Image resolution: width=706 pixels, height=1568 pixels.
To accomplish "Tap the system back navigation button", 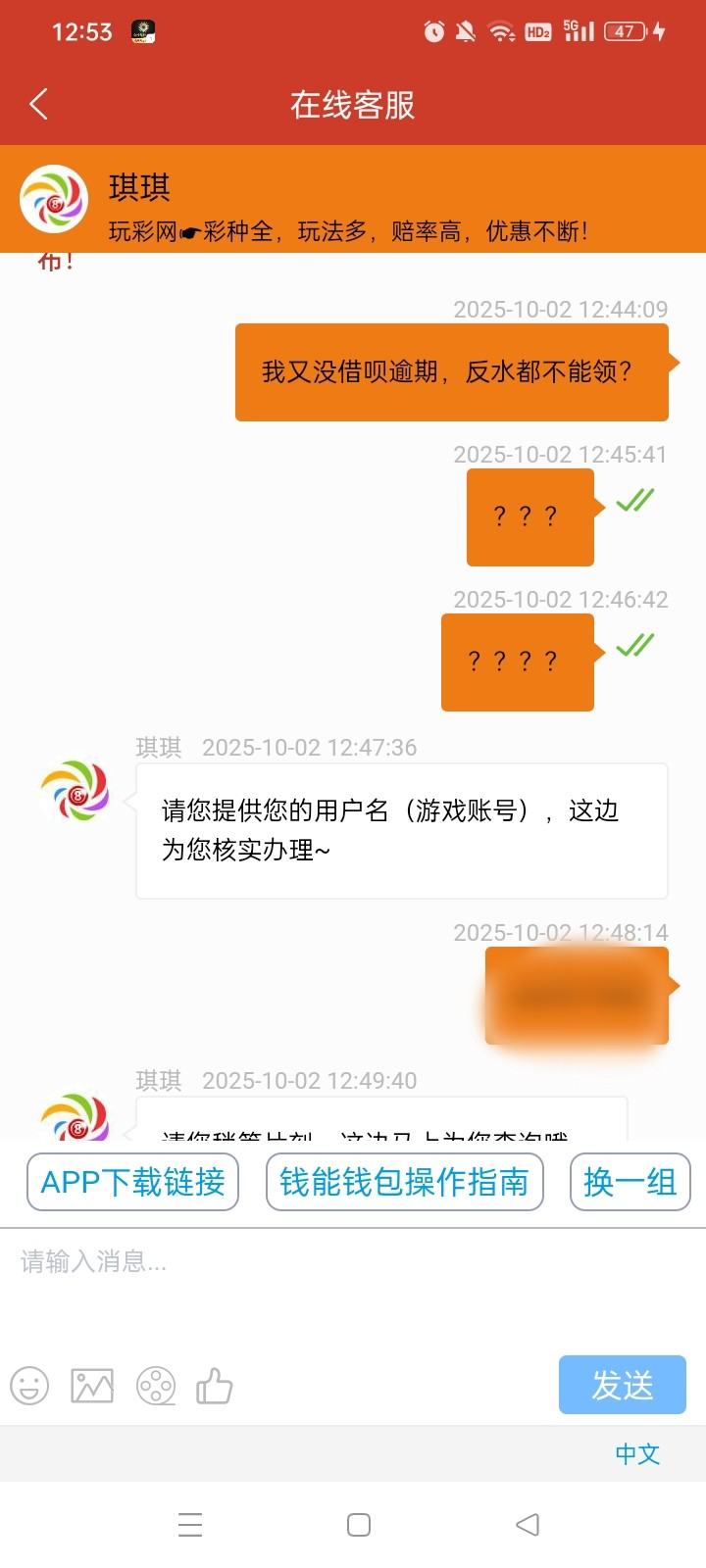I will [528, 1525].
